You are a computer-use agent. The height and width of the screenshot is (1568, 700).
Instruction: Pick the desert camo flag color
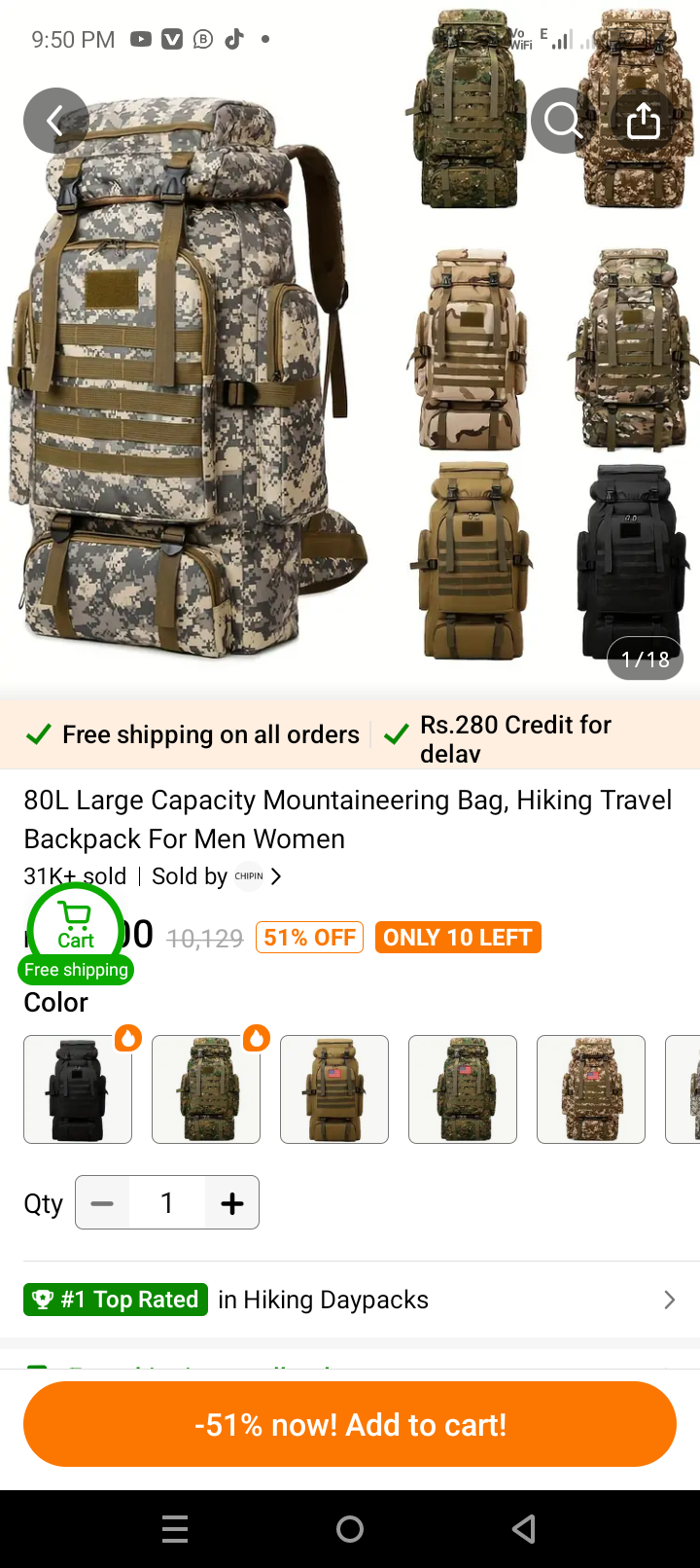pyautogui.click(x=591, y=1088)
